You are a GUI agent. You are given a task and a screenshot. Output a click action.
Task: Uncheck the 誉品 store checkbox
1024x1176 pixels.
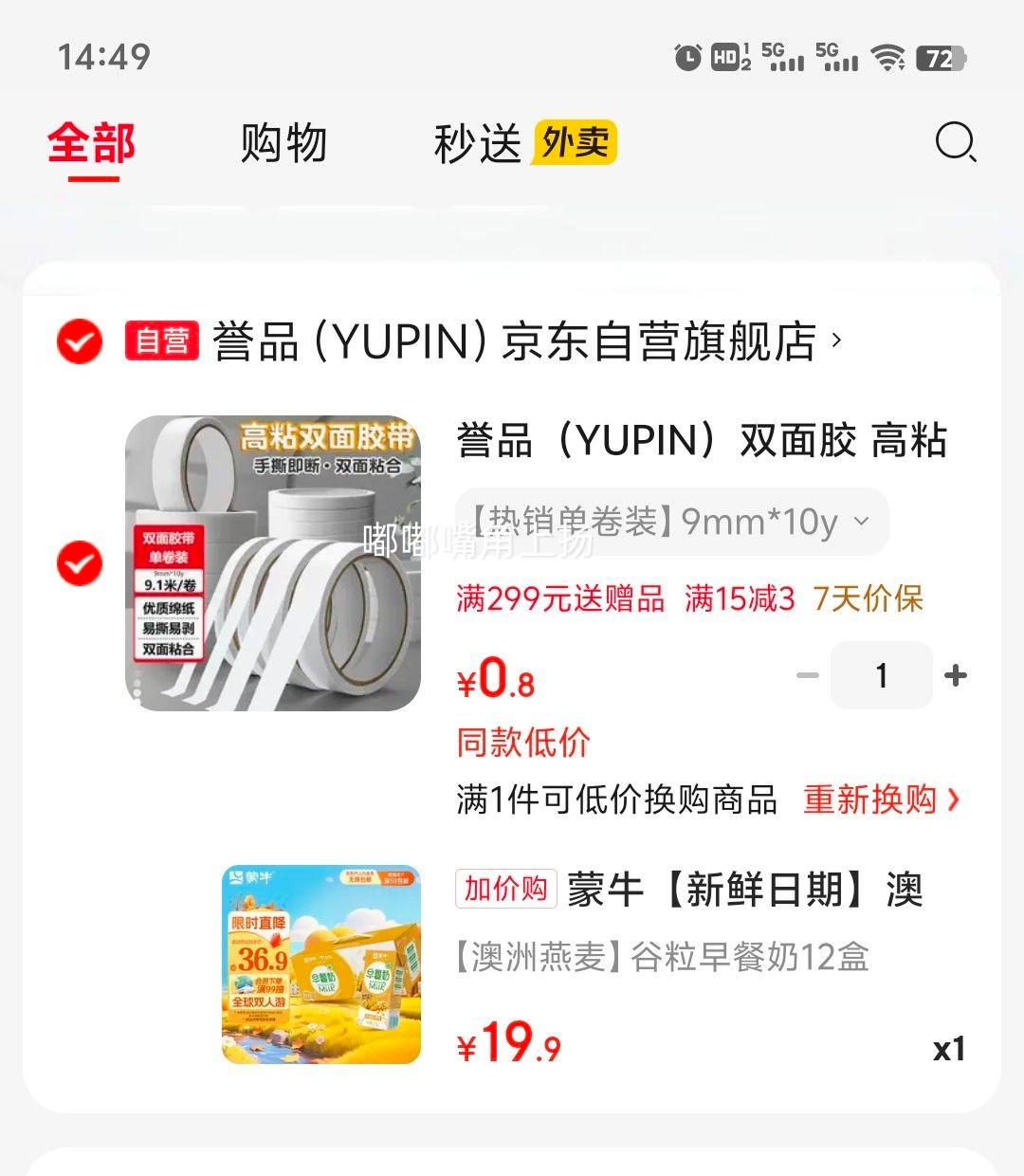(x=80, y=341)
